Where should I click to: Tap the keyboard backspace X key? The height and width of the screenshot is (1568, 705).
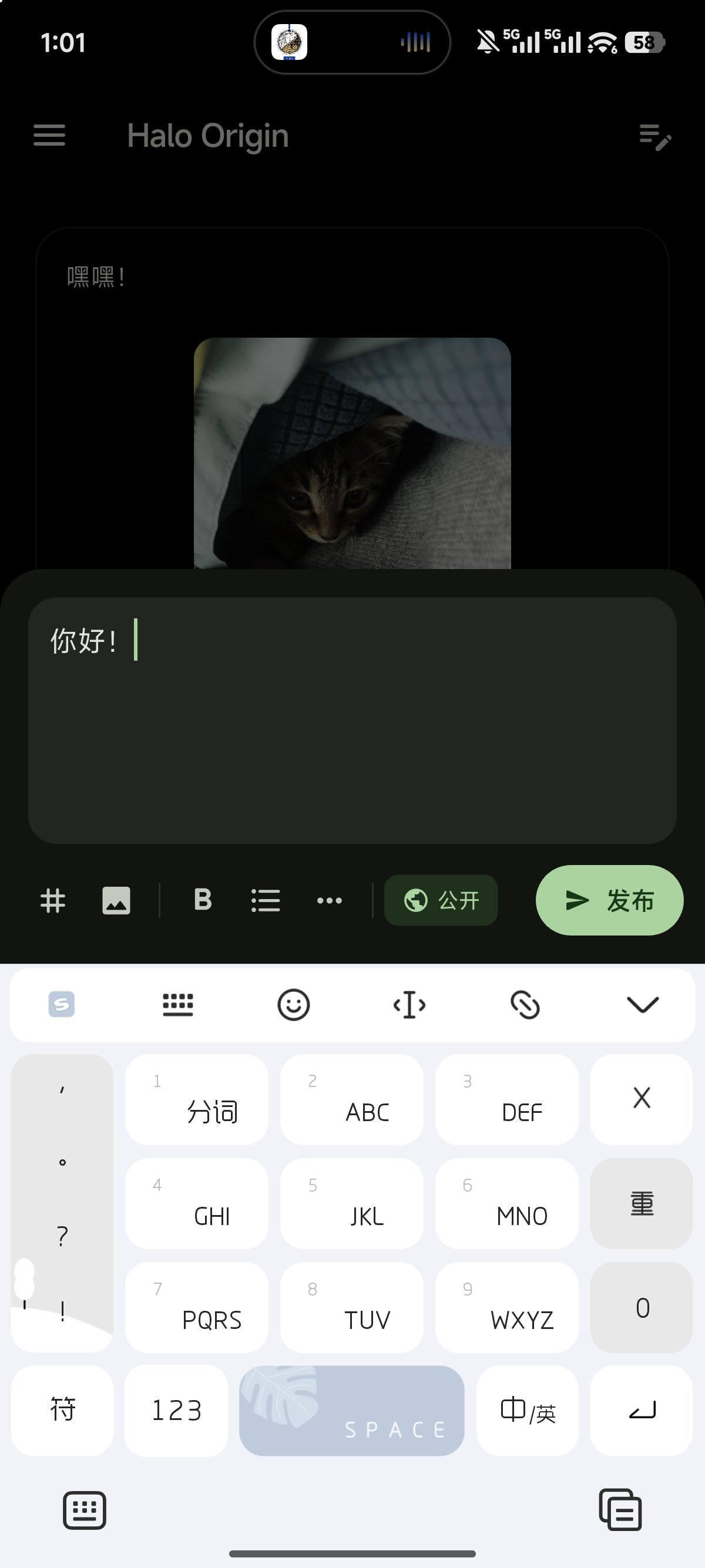tap(641, 1099)
